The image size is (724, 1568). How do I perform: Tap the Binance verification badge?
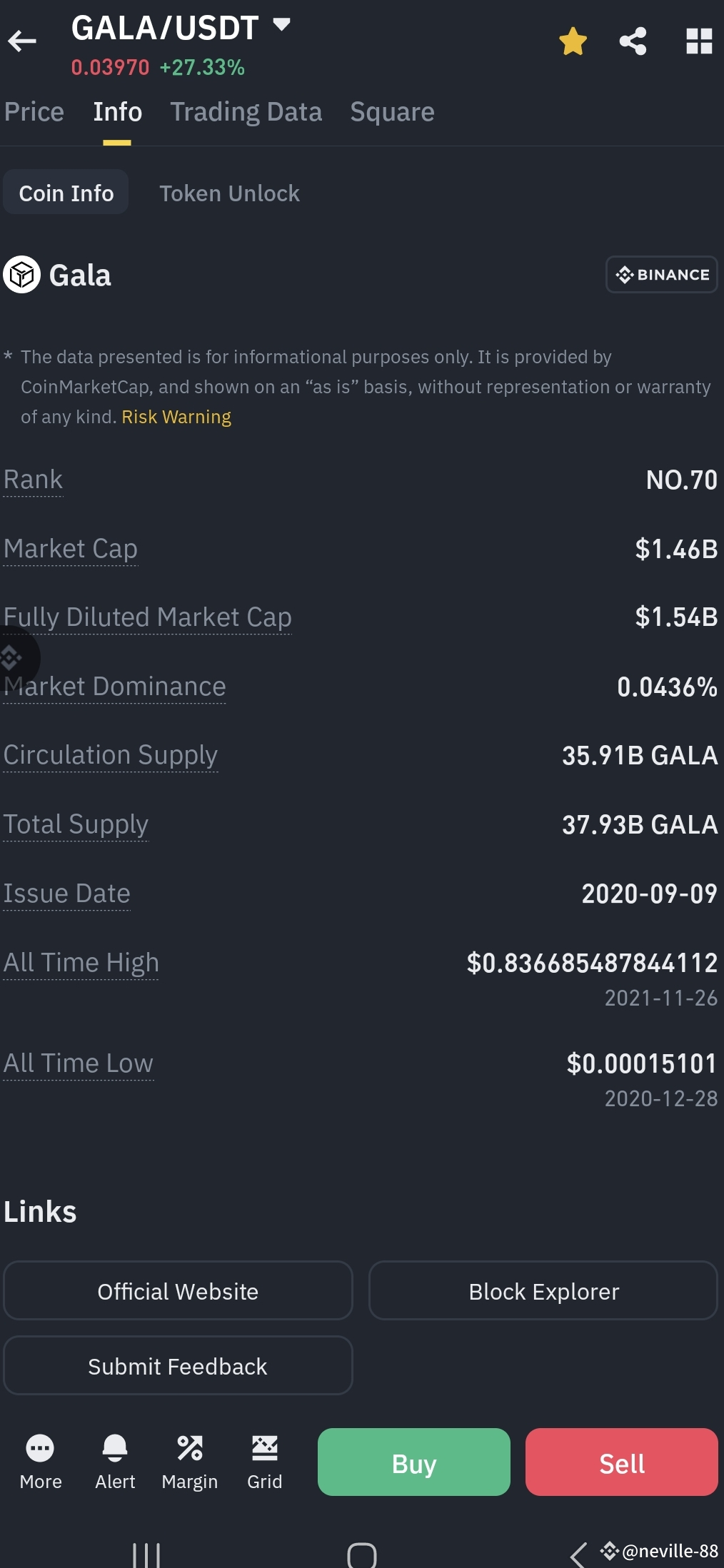(x=660, y=274)
